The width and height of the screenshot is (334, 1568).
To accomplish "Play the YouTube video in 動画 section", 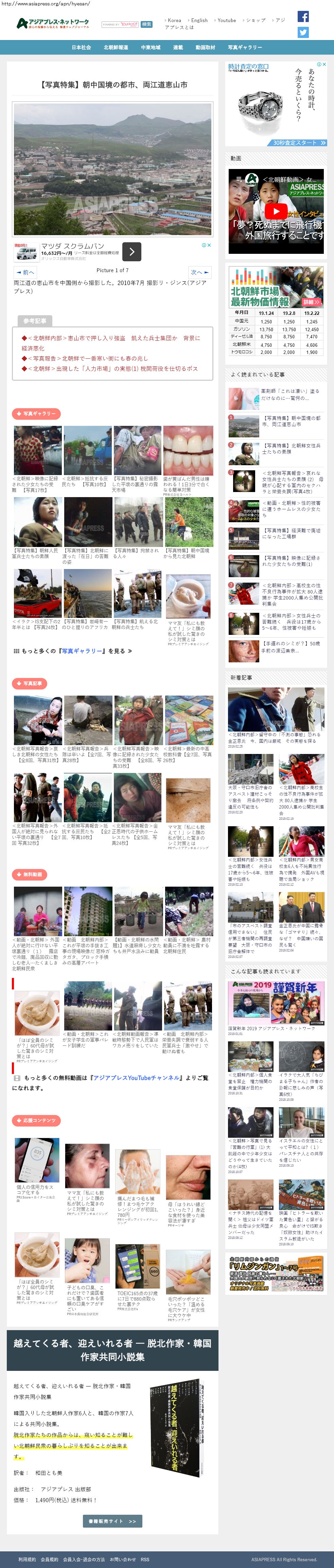I will (276, 211).
